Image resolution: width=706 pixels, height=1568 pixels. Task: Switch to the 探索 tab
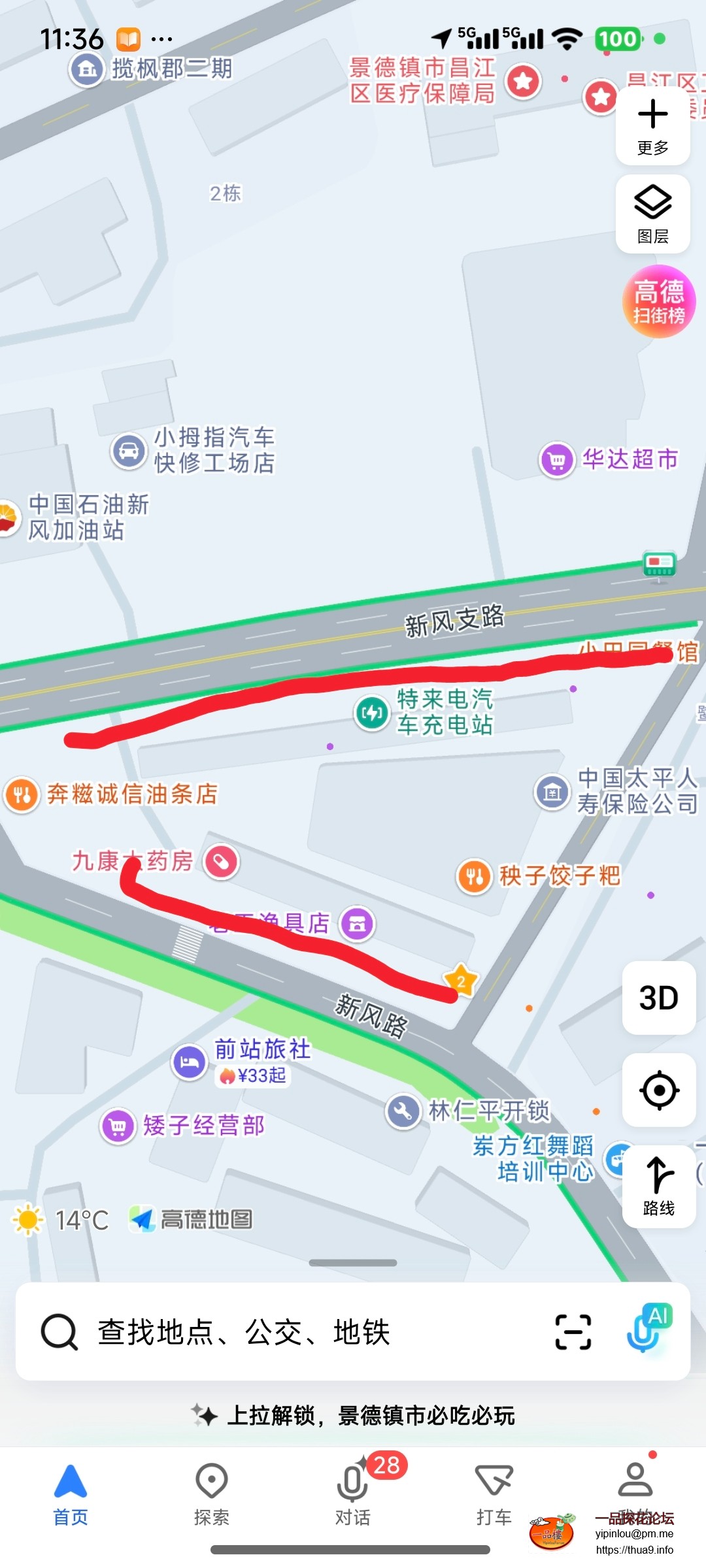(x=211, y=1494)
